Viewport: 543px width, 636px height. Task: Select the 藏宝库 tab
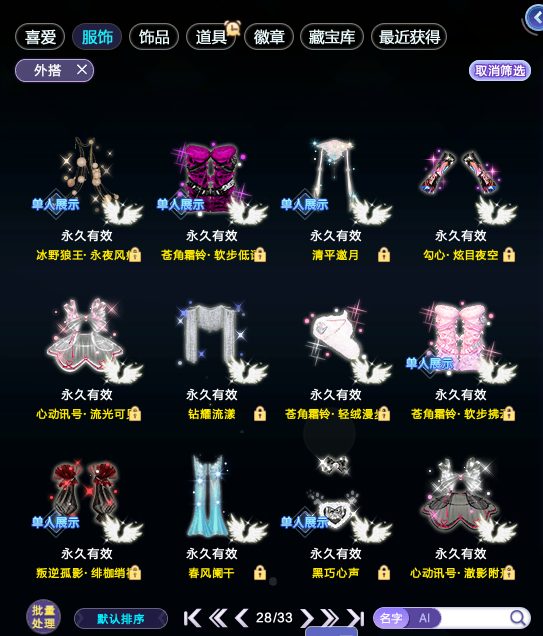332,37
